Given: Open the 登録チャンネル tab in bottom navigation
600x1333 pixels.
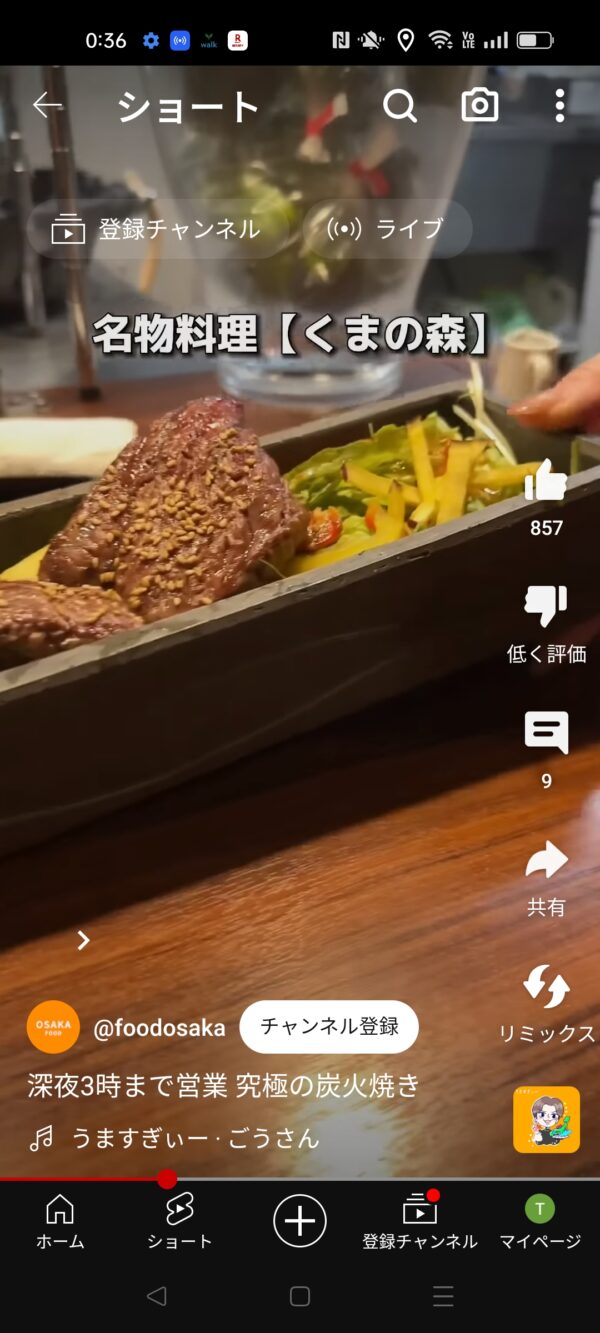Looking at the screenshot, I should 420,1221.
